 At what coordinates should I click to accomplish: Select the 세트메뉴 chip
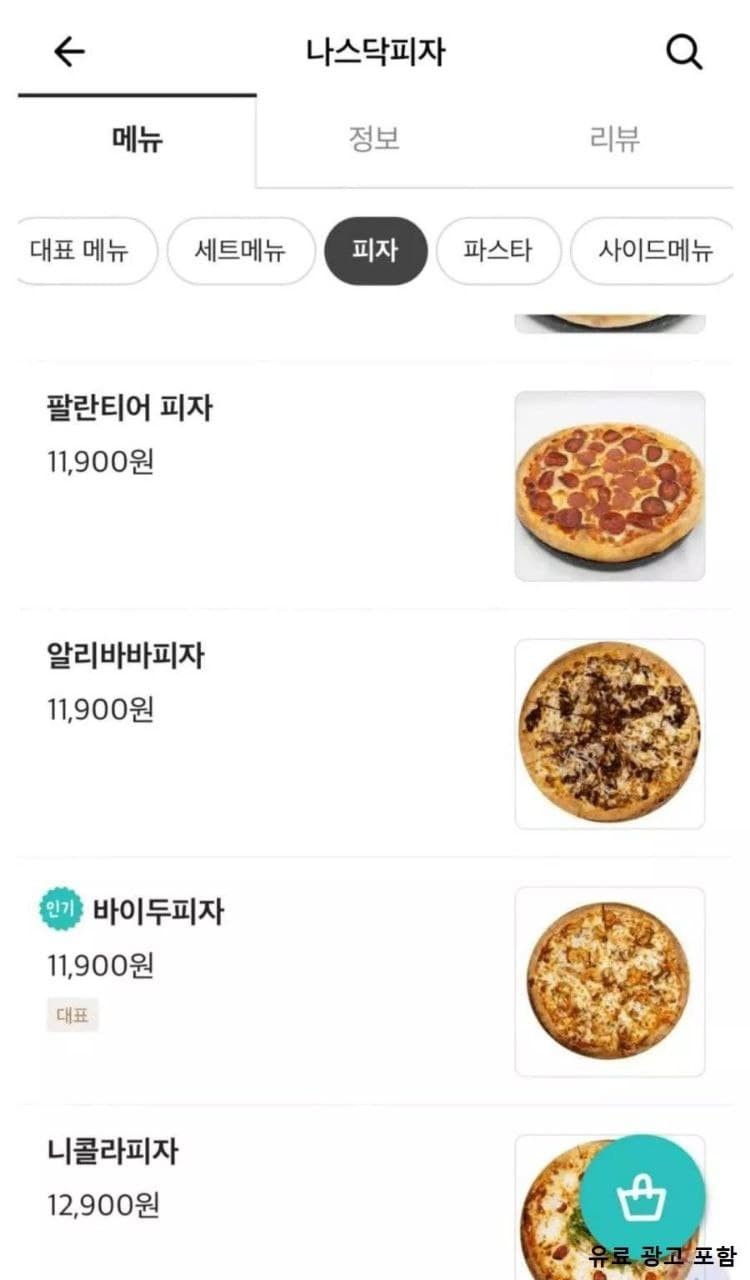pos(241,250)
